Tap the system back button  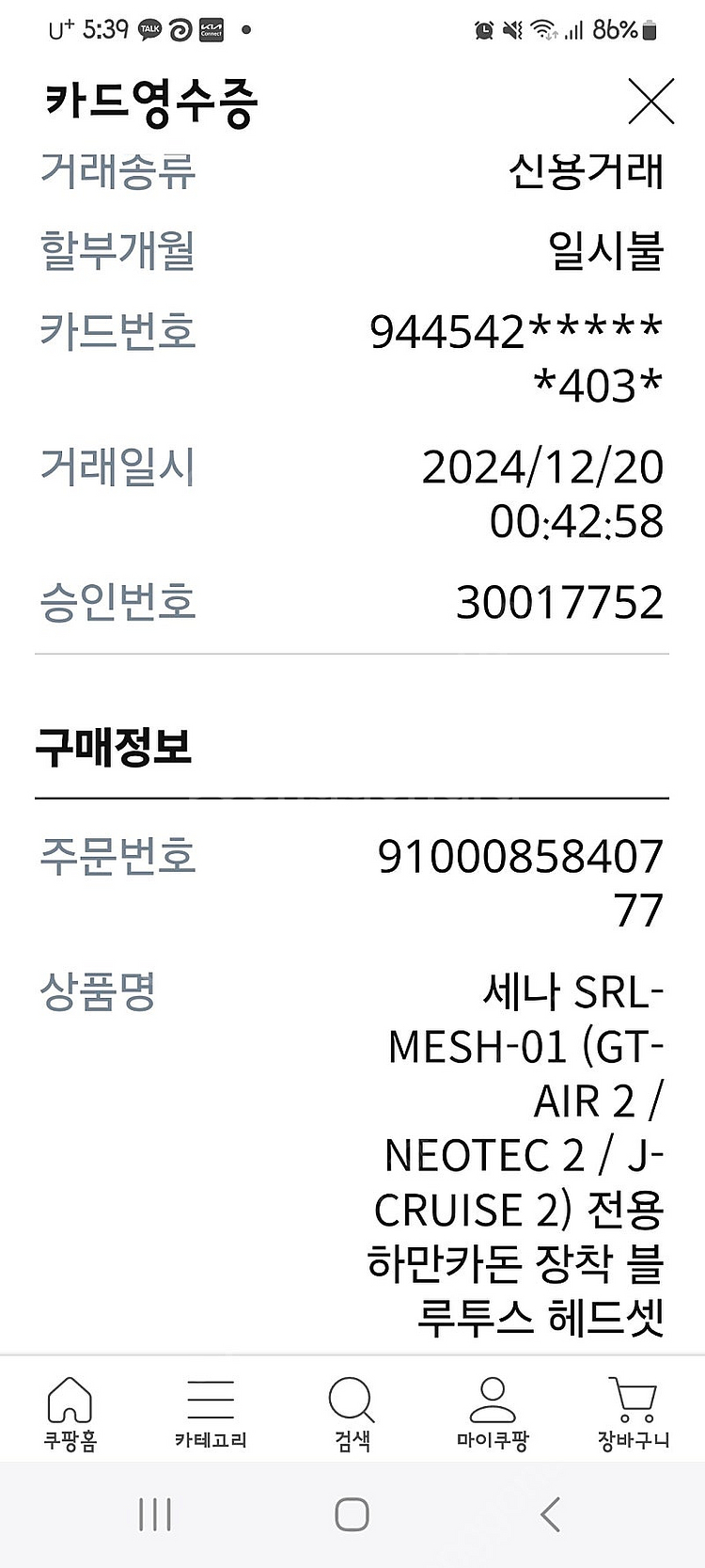pyautogui.click(x=551, y=1514)
